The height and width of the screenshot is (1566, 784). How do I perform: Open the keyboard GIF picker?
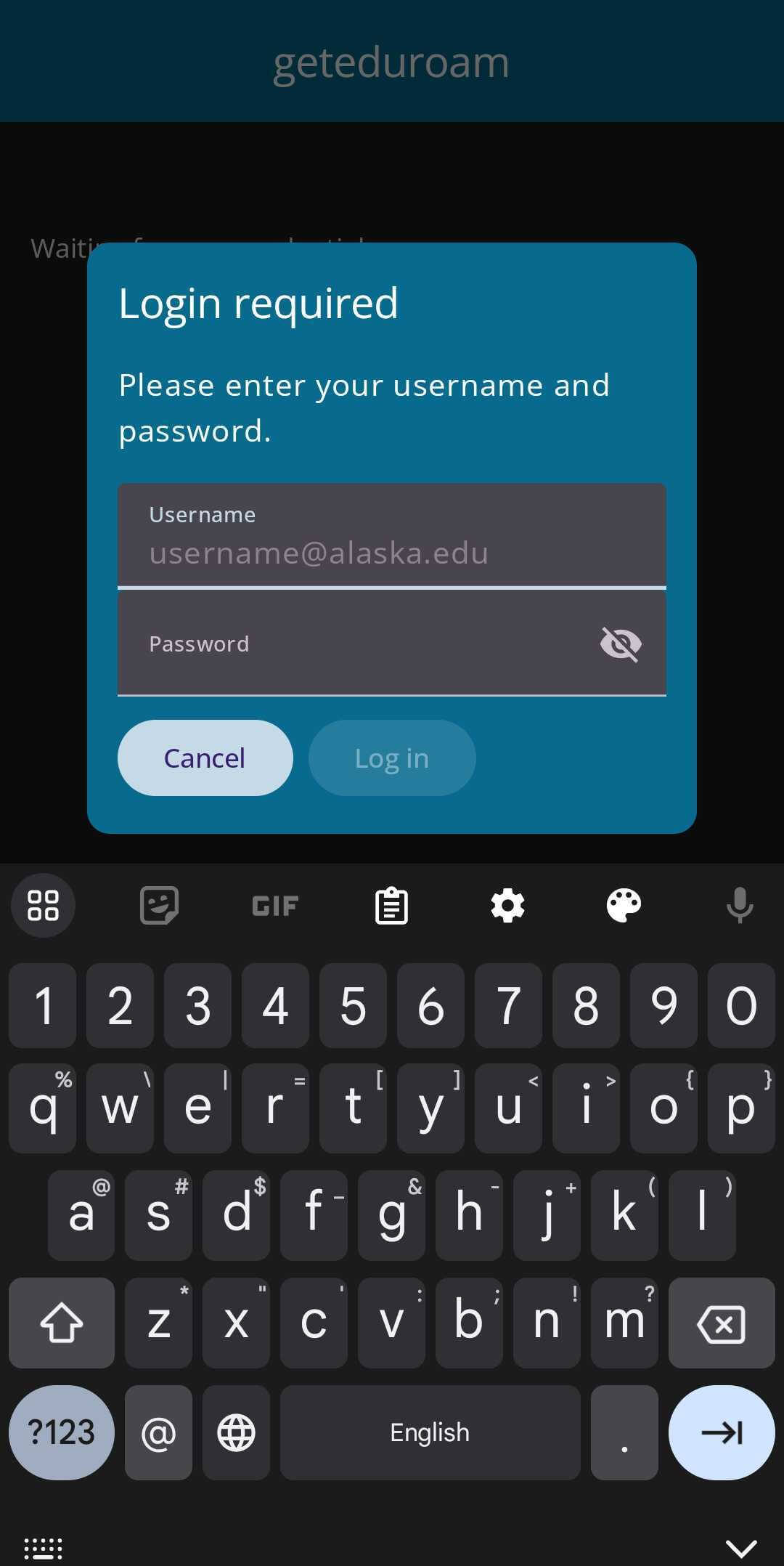[275, 906]
